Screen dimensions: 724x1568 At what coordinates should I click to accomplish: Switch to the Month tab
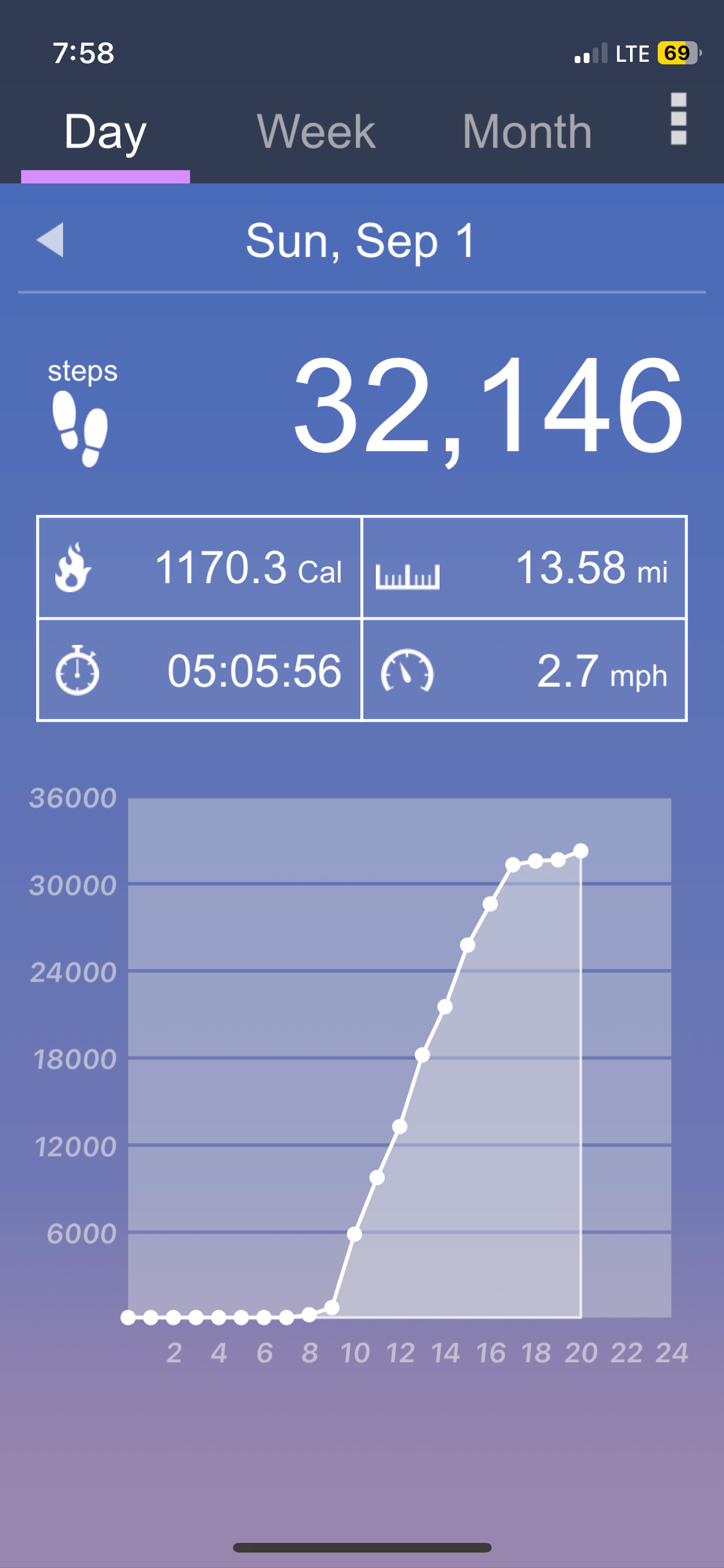tap(527, 132)
